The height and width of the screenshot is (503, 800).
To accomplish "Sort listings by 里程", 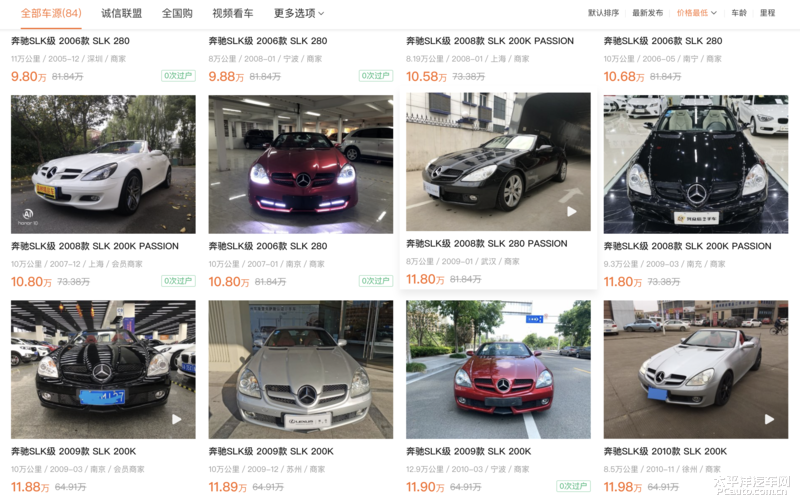I will point(767,14).
